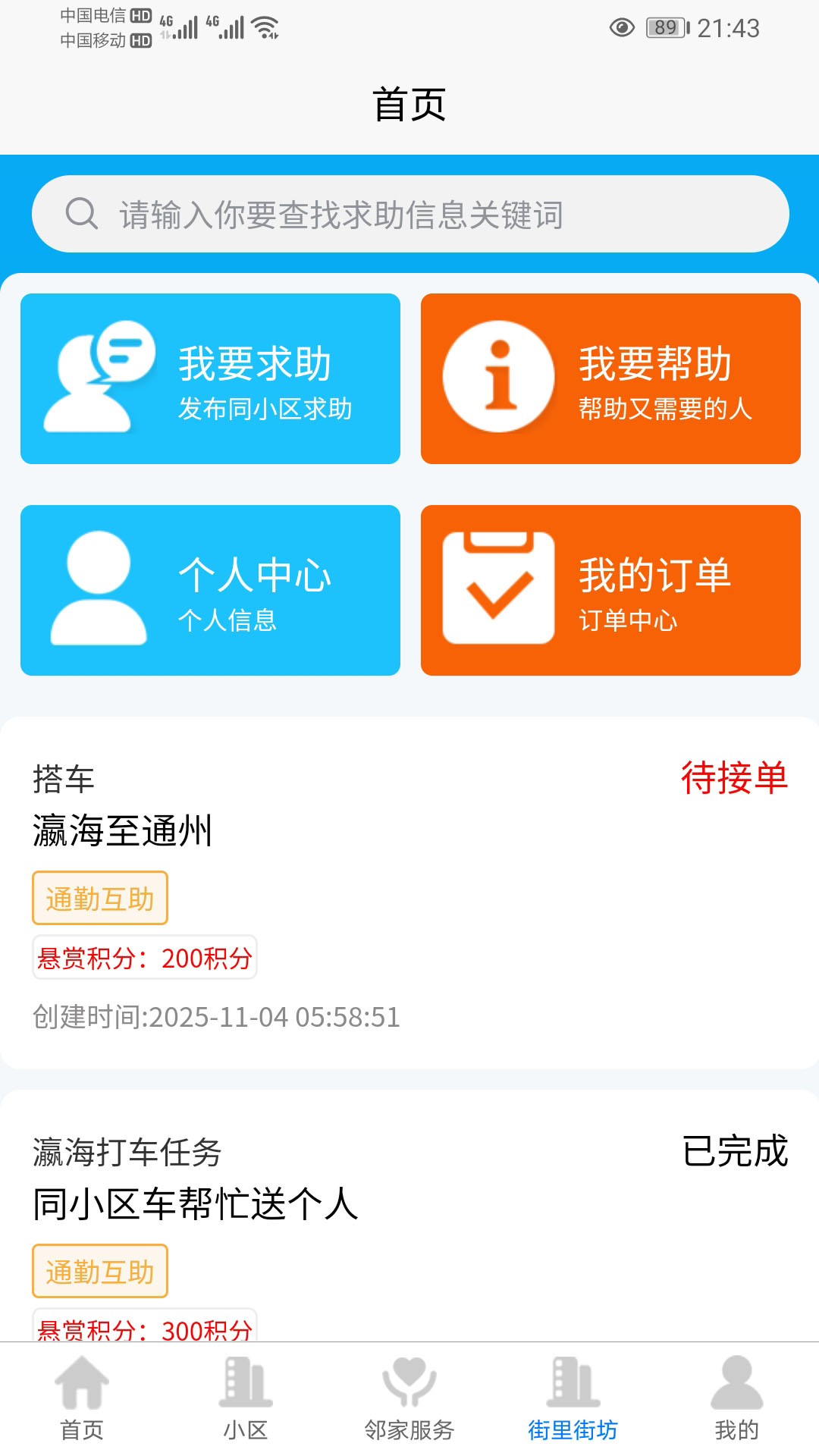Tap the magnifier icon in the search bar
Viewport: 819px width, 1456px height.
(x=81, y=213)
